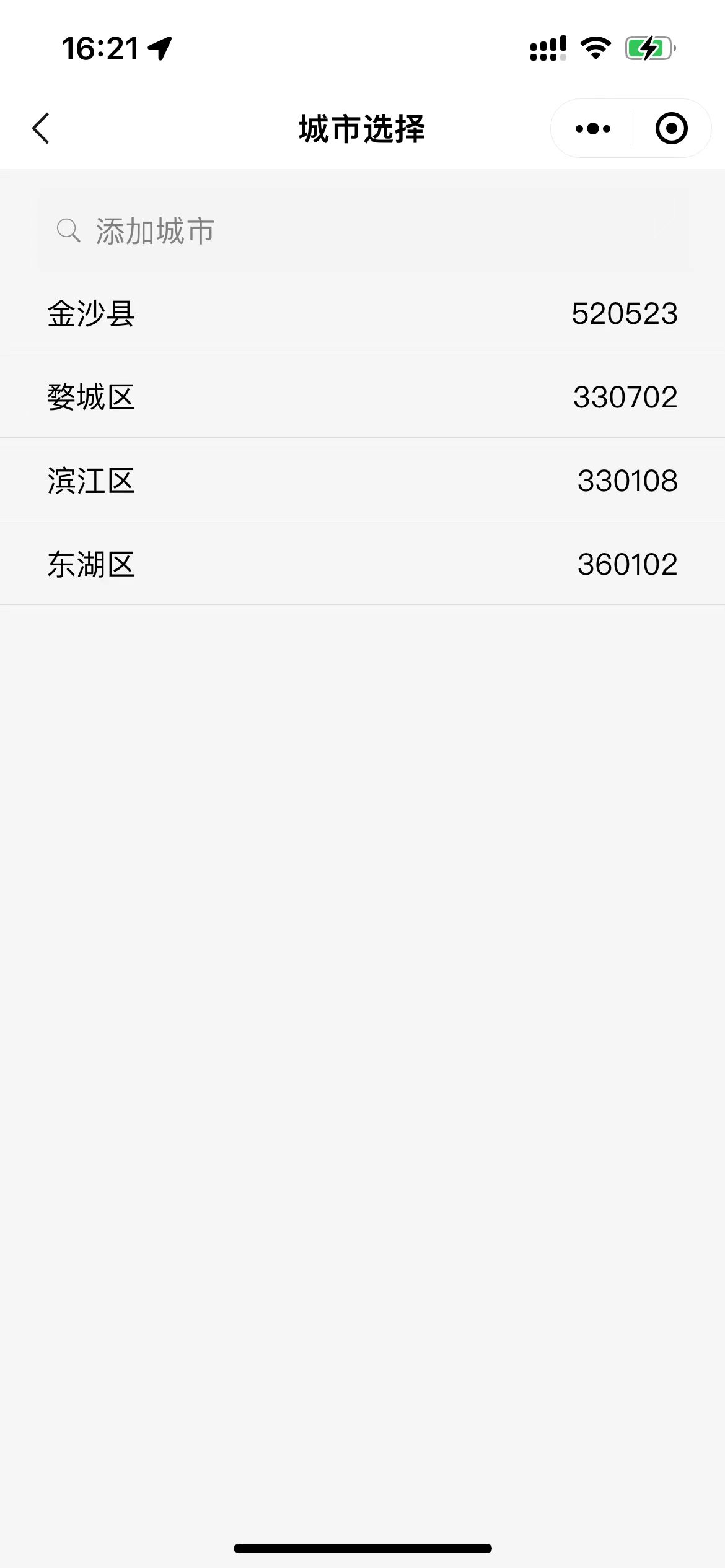Tap the 添加城市 search field

362,231
